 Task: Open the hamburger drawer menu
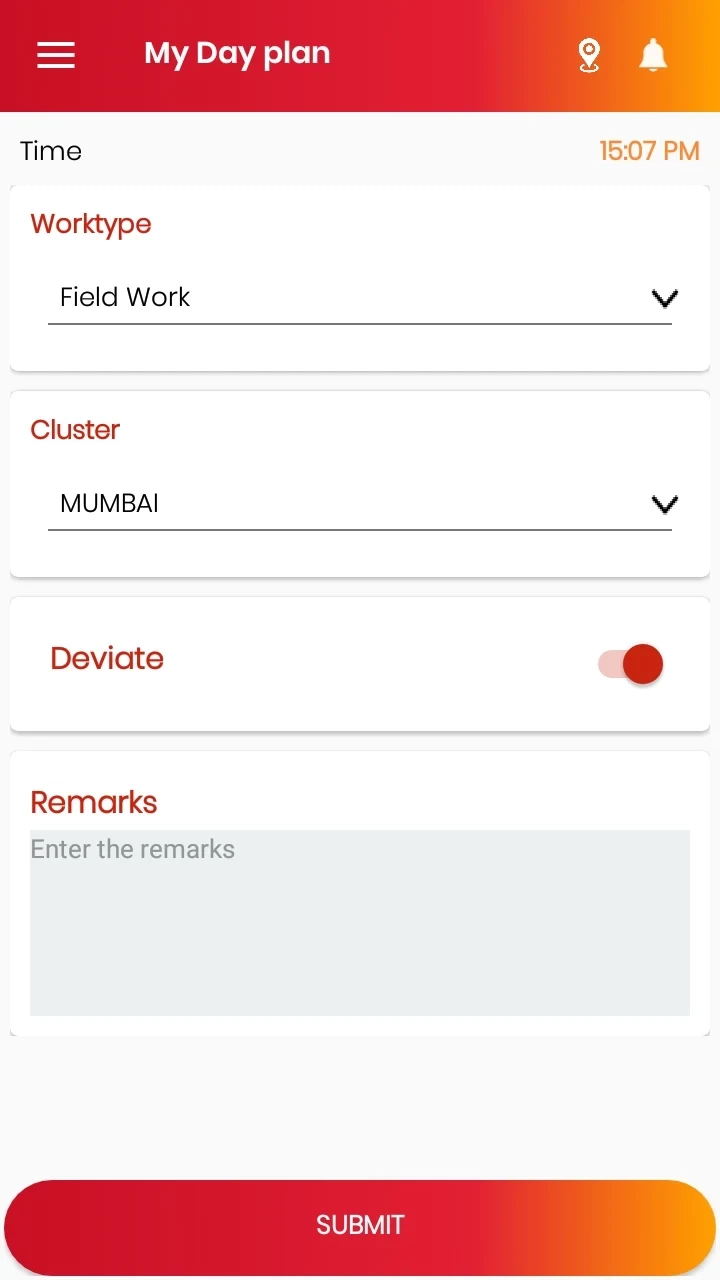point(56,55)
